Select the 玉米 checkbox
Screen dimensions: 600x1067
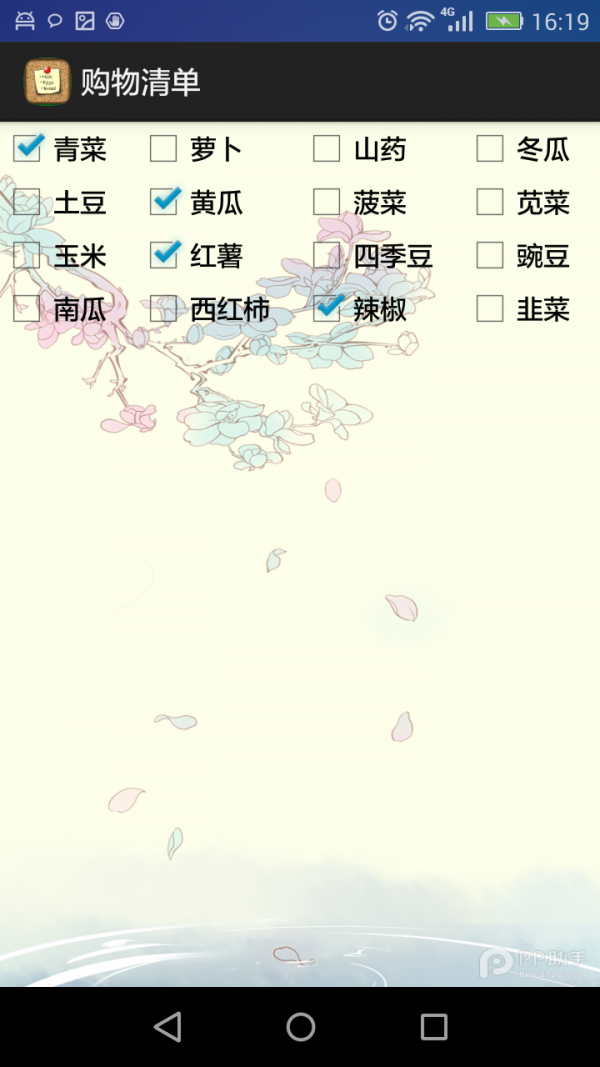27,256
